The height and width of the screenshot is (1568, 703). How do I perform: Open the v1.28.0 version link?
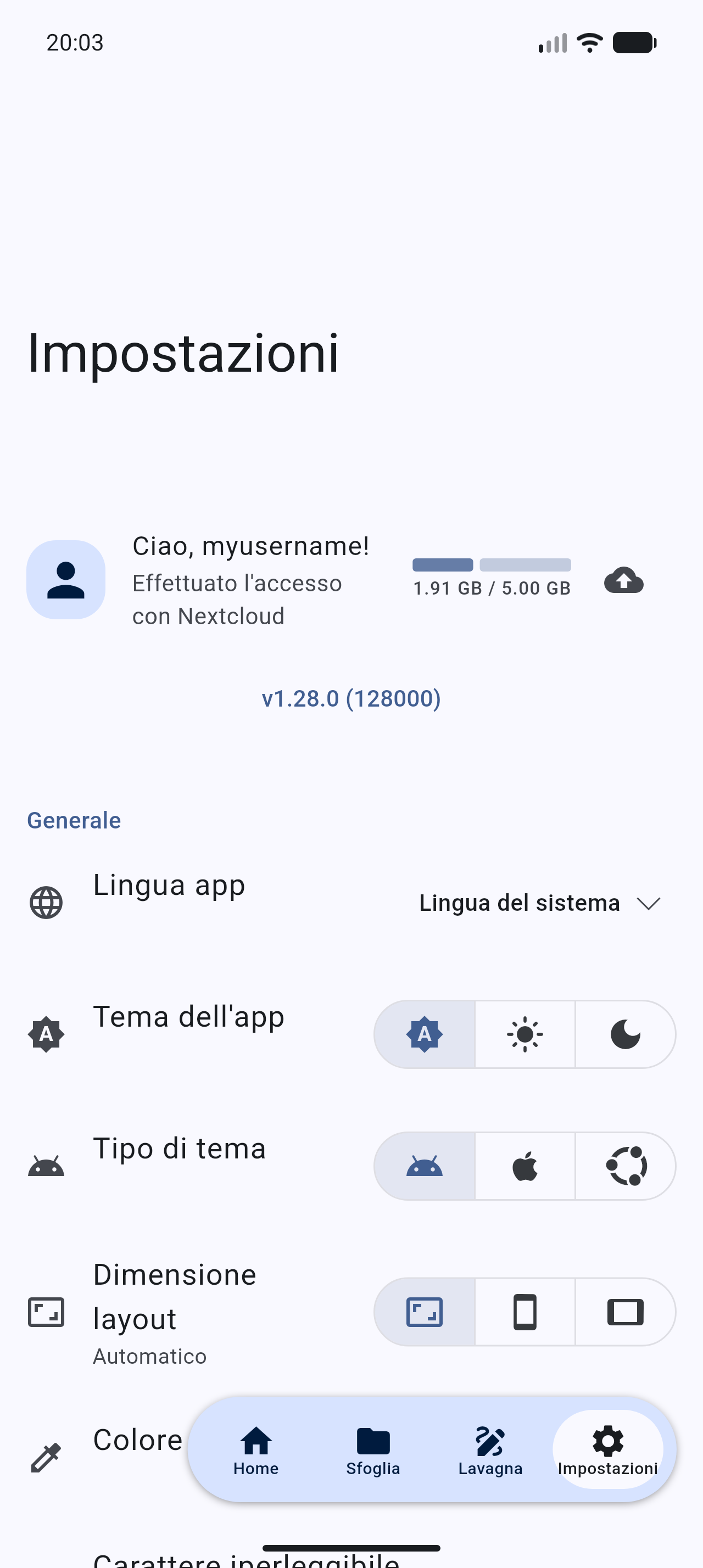pos(351,698)
